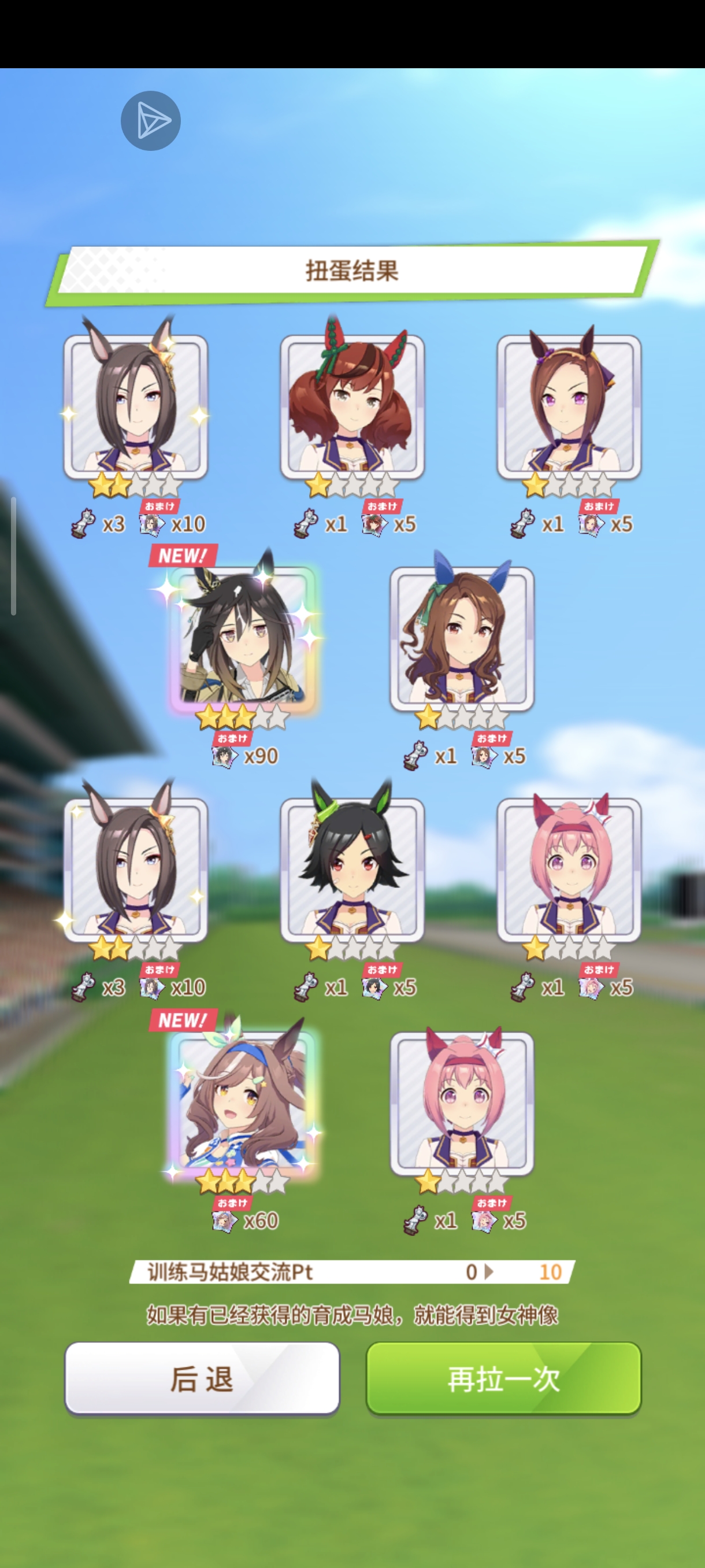Pull the gacha again with 再拉一次
The width and height of the screenshot is (705, 1568).
[503, 1379]
